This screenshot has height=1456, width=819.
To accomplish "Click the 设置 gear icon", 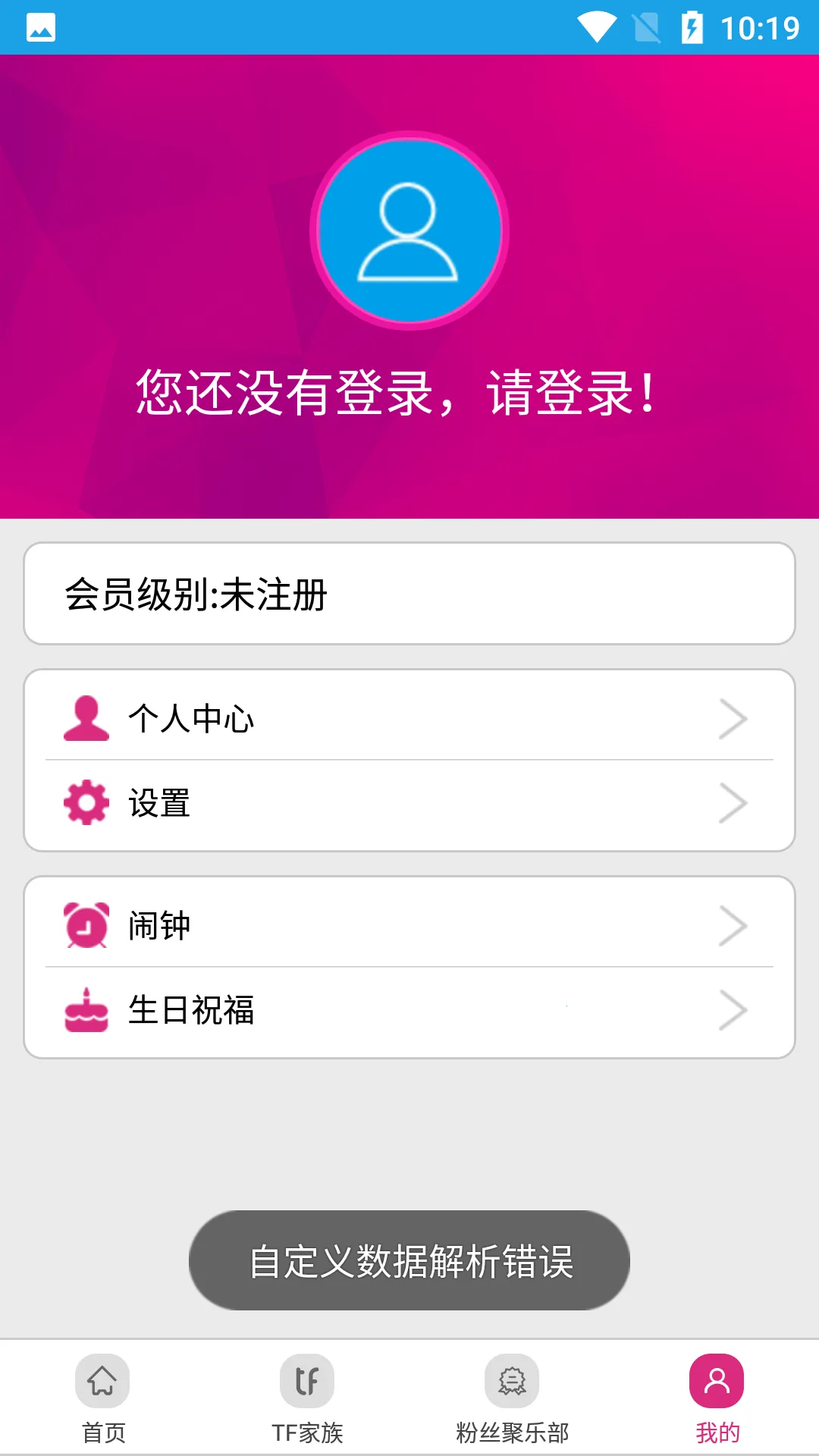I will (85, 803).
